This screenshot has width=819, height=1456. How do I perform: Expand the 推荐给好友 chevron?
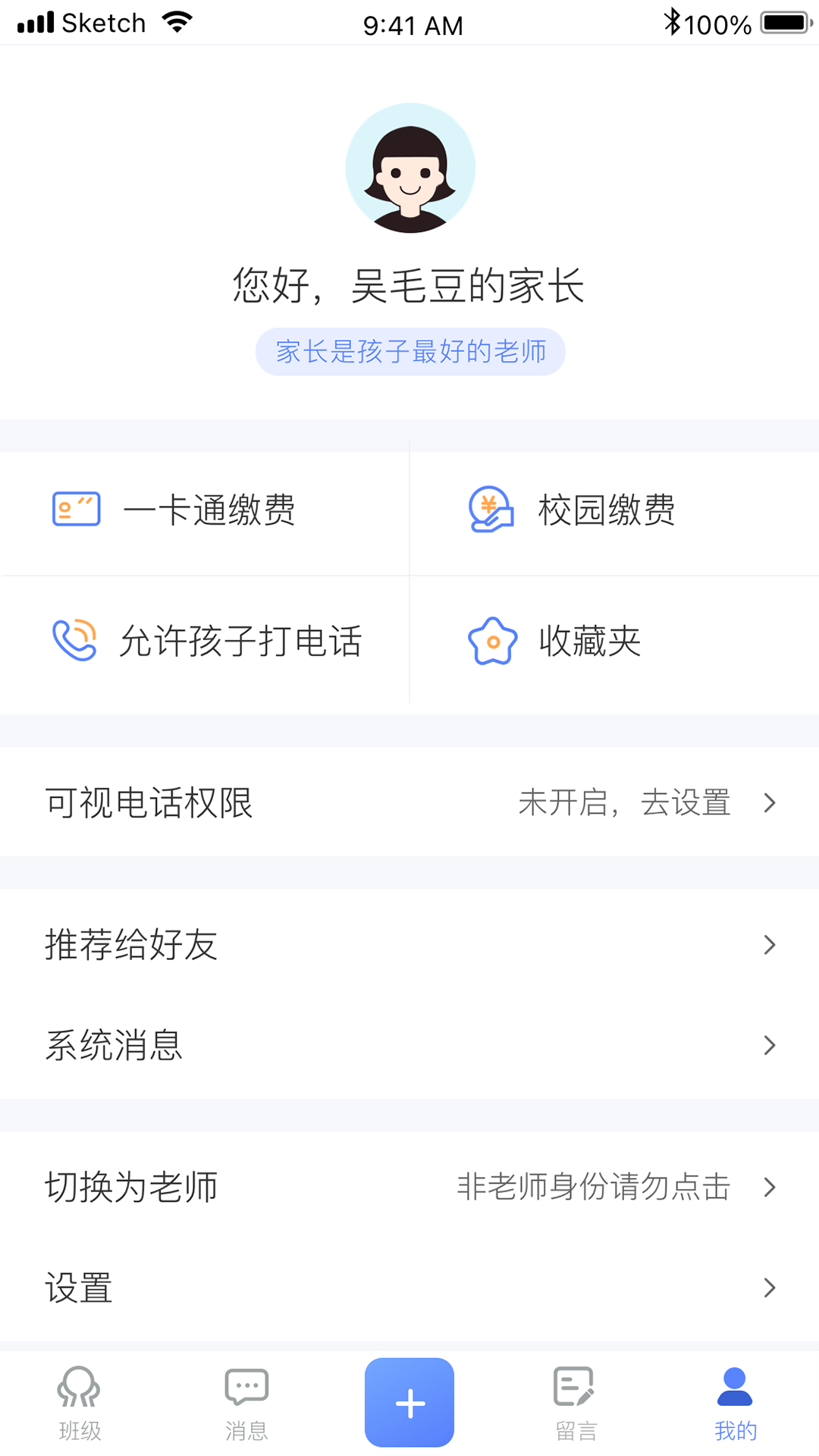coord(770,944)
